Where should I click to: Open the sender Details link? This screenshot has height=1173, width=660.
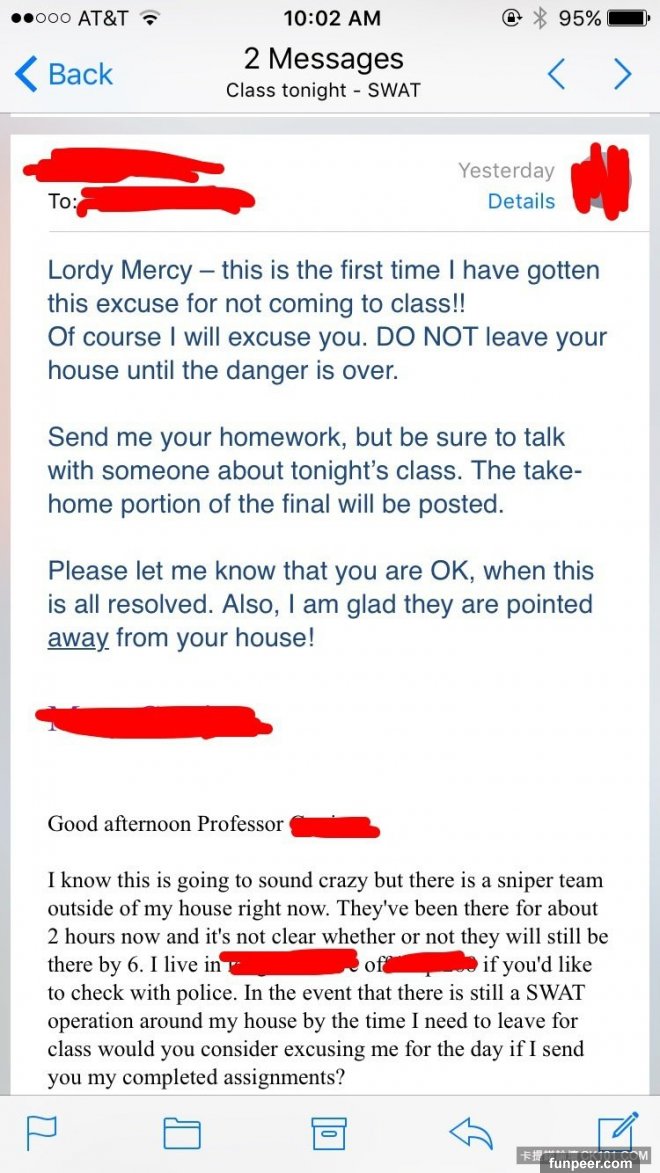tap(520, 201)
